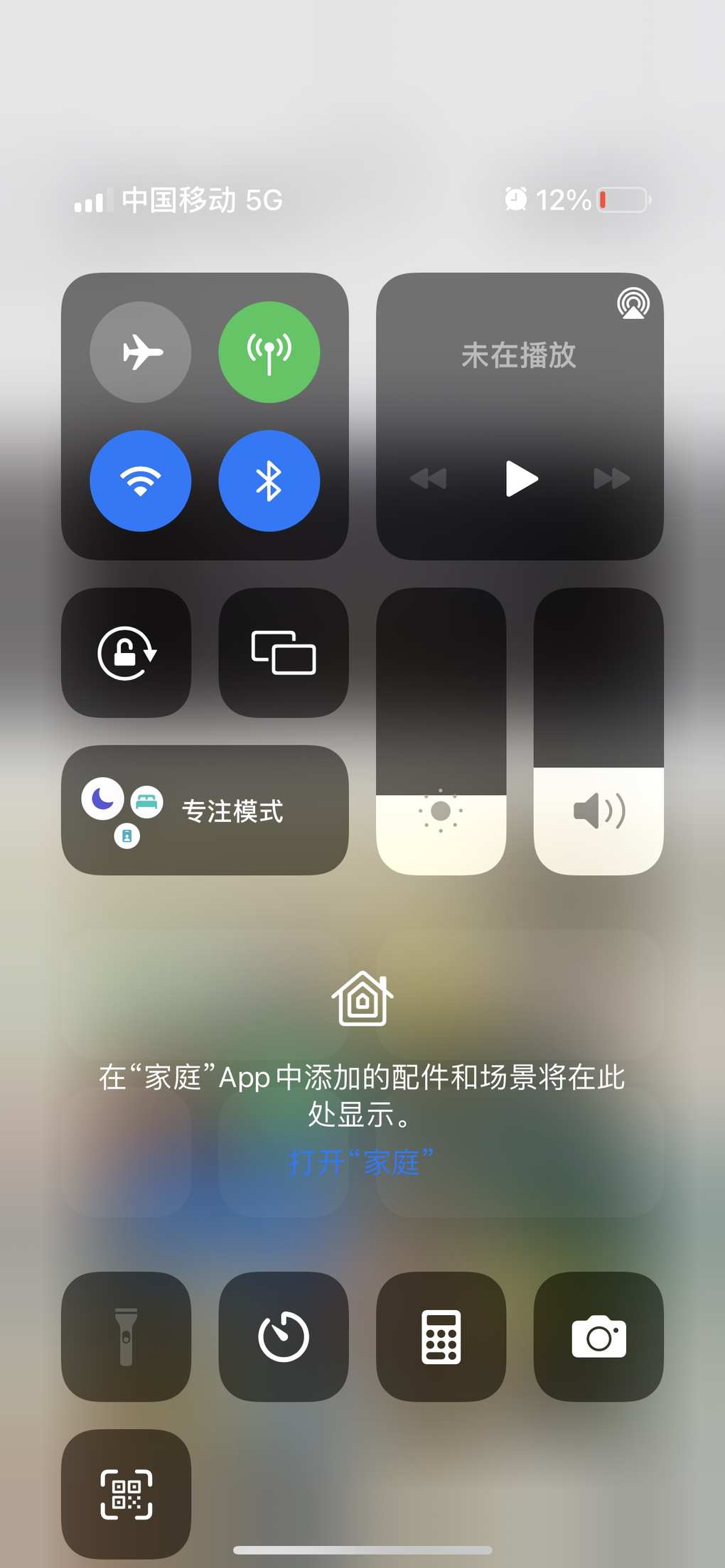Open screen mirroring
The width and height of the screenshot is (725, 1568).
pos(283,652)
